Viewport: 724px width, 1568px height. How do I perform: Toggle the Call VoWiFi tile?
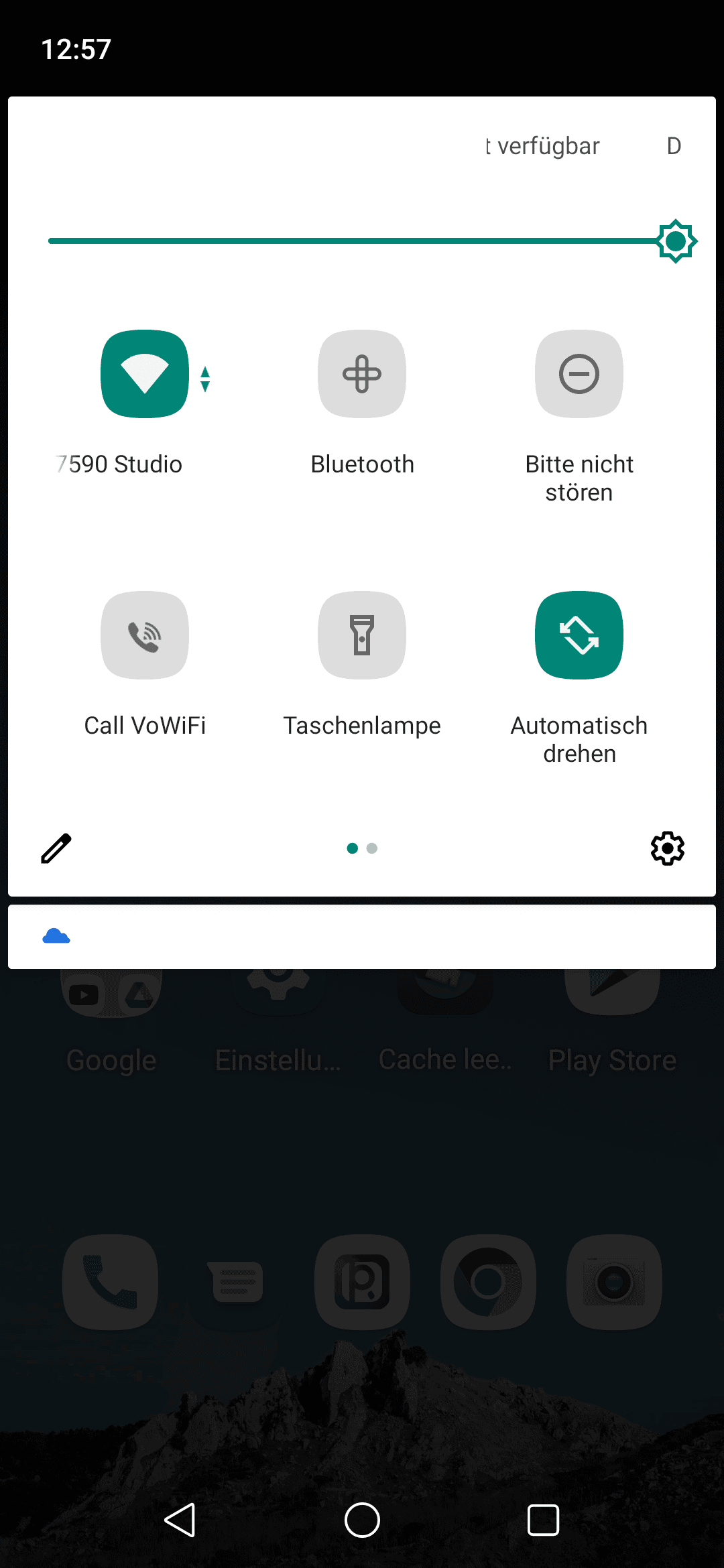pyautogui.click(x=145, y=635)
